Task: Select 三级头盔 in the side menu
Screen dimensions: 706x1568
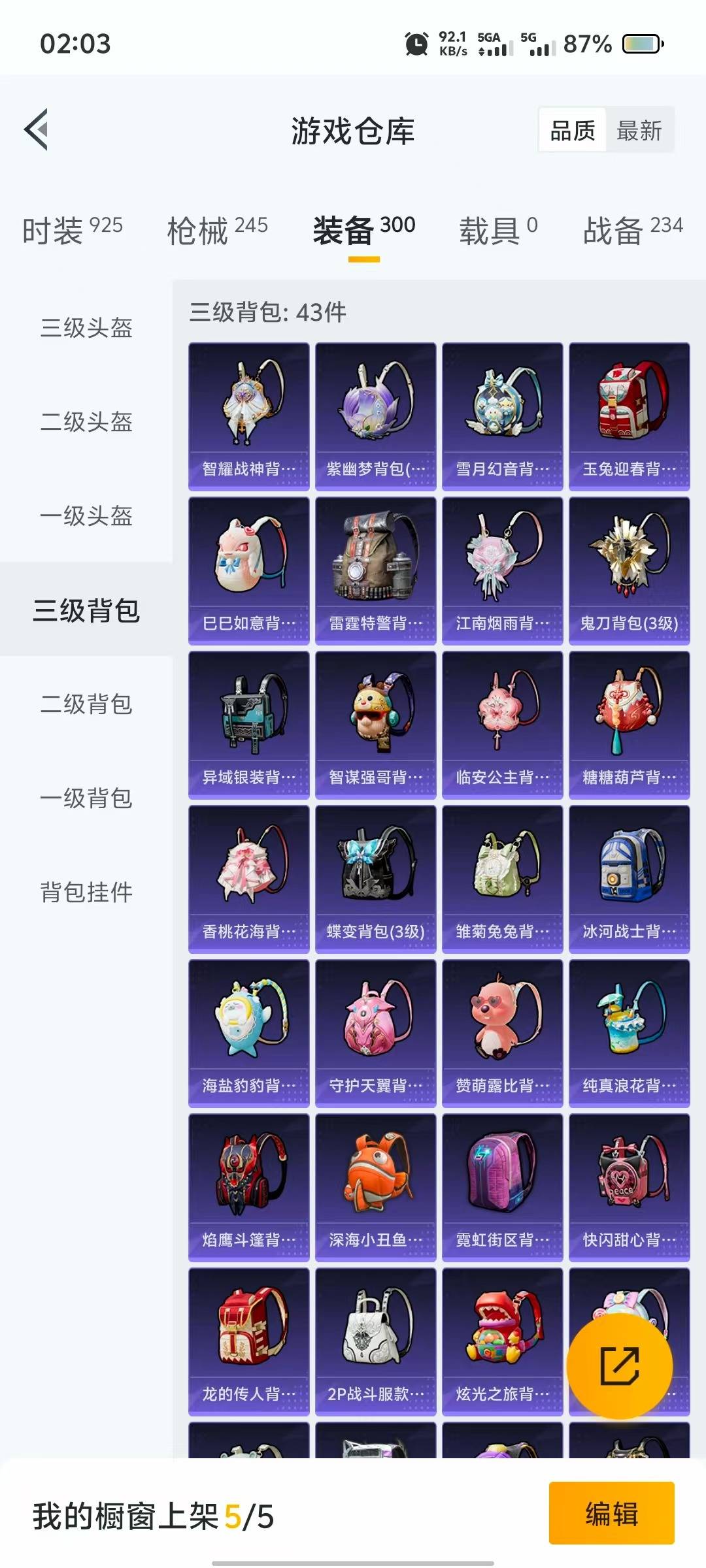Action: coord(86,327)
